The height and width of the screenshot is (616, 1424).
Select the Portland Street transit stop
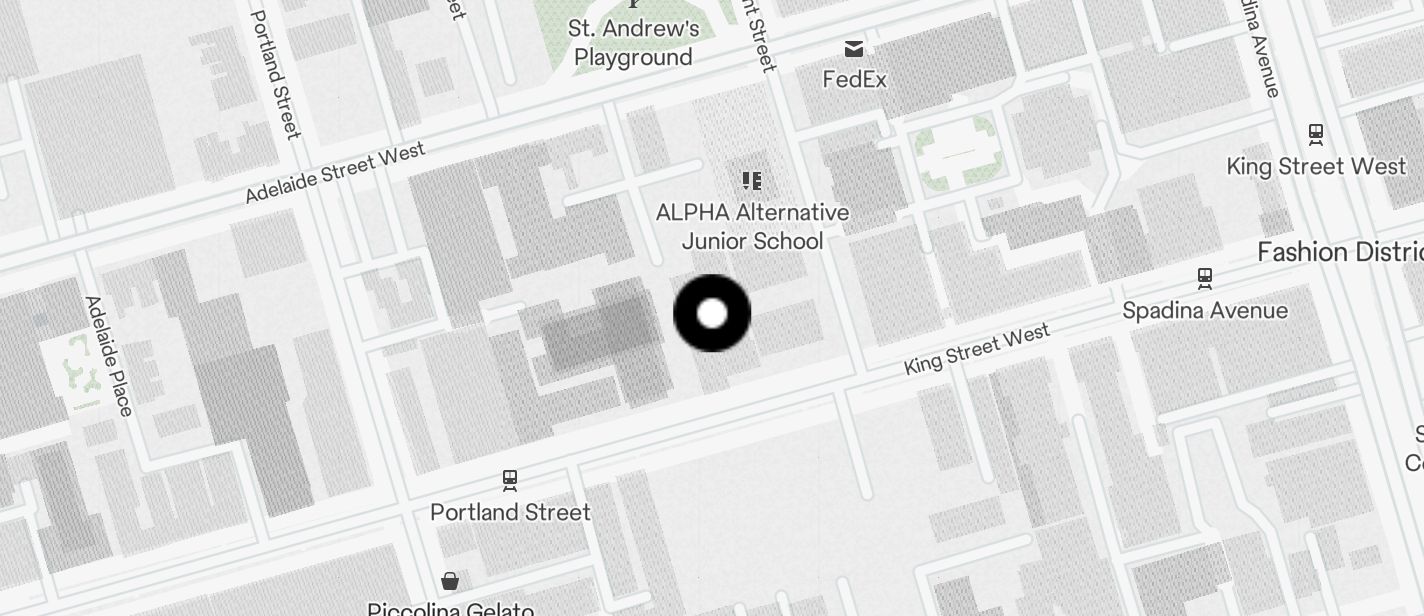click(510, 480)
